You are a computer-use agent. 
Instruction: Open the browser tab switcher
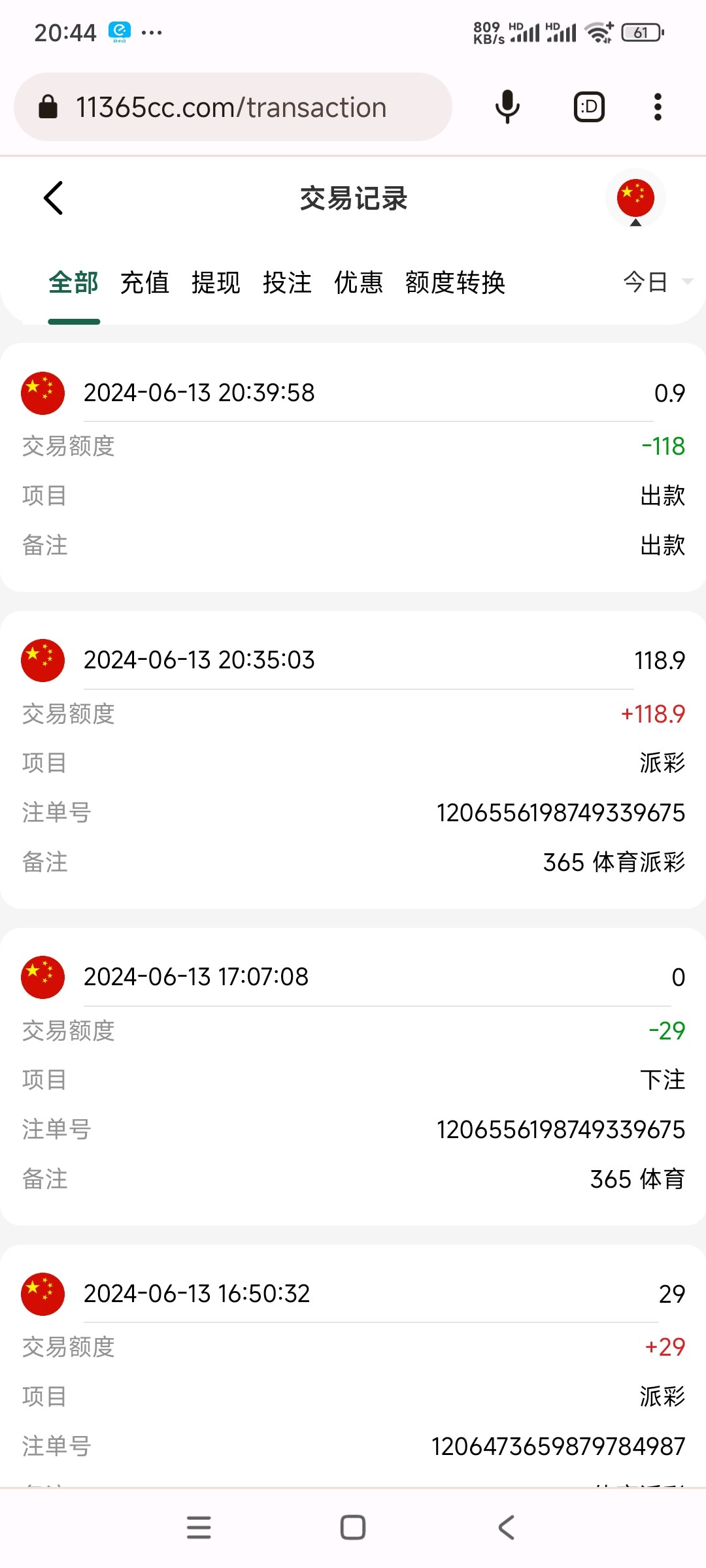(x=589, y=107)
